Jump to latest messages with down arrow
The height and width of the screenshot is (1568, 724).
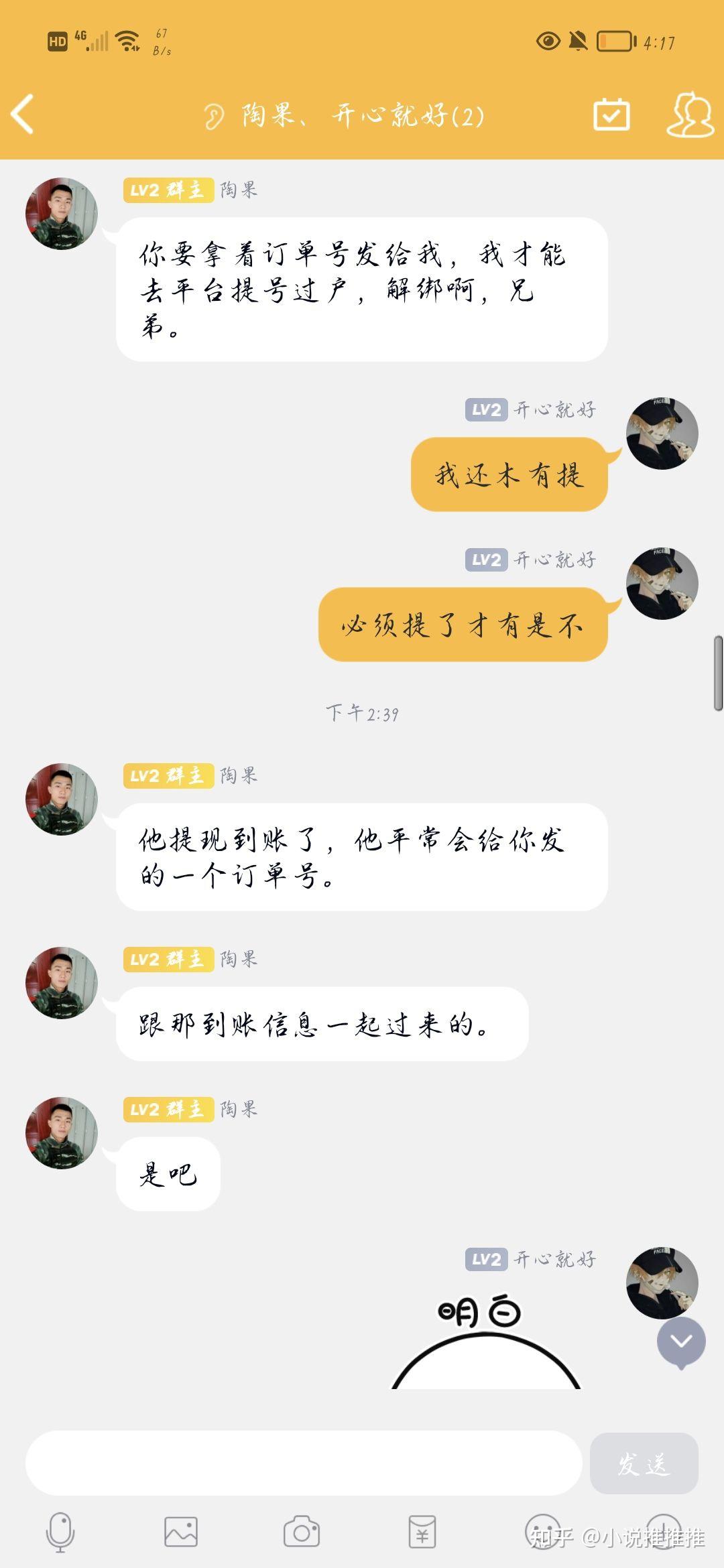tap(681, 1341)
